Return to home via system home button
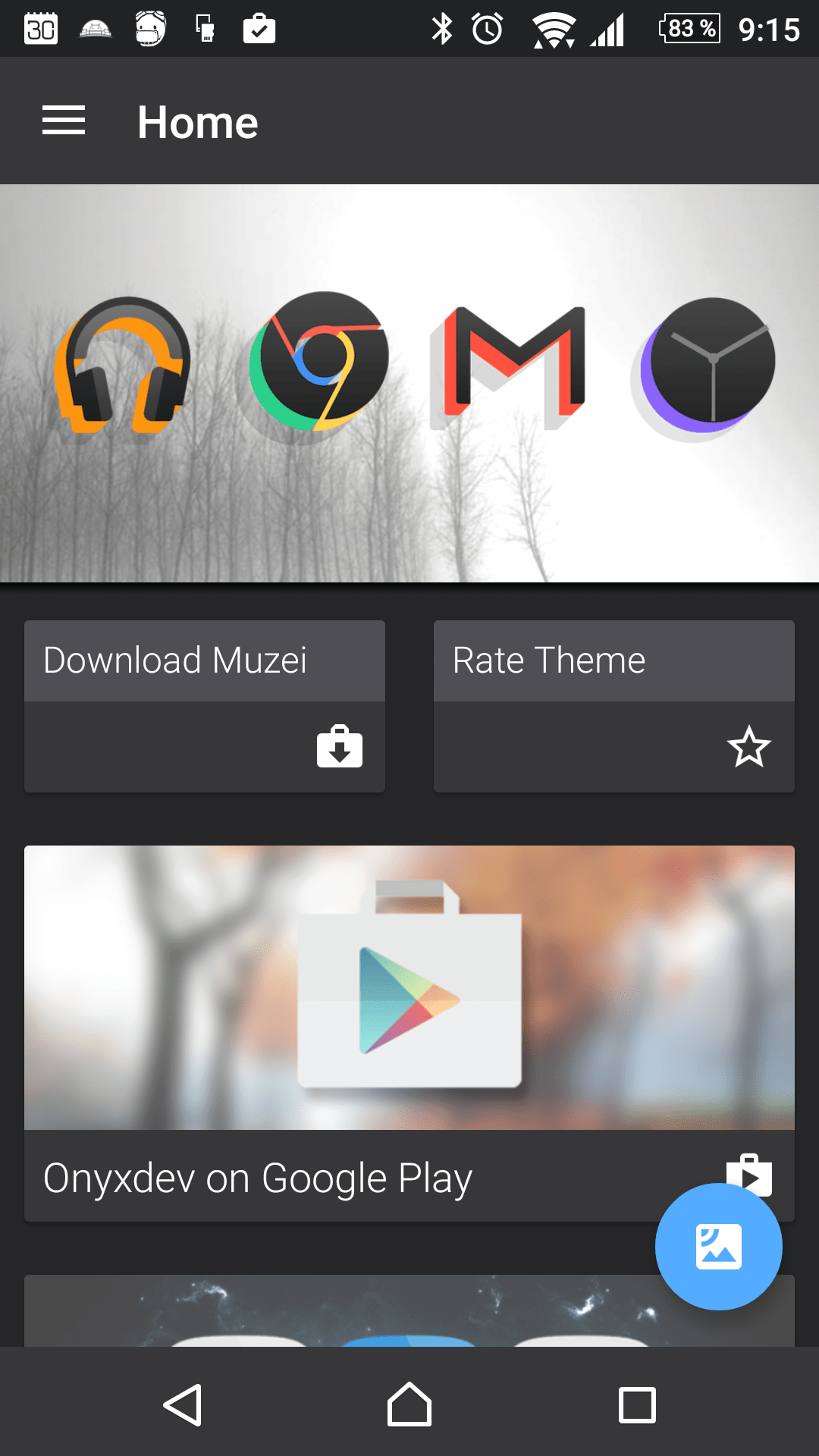Viewport: 819px width, 1456px height. pos(409,1404)
